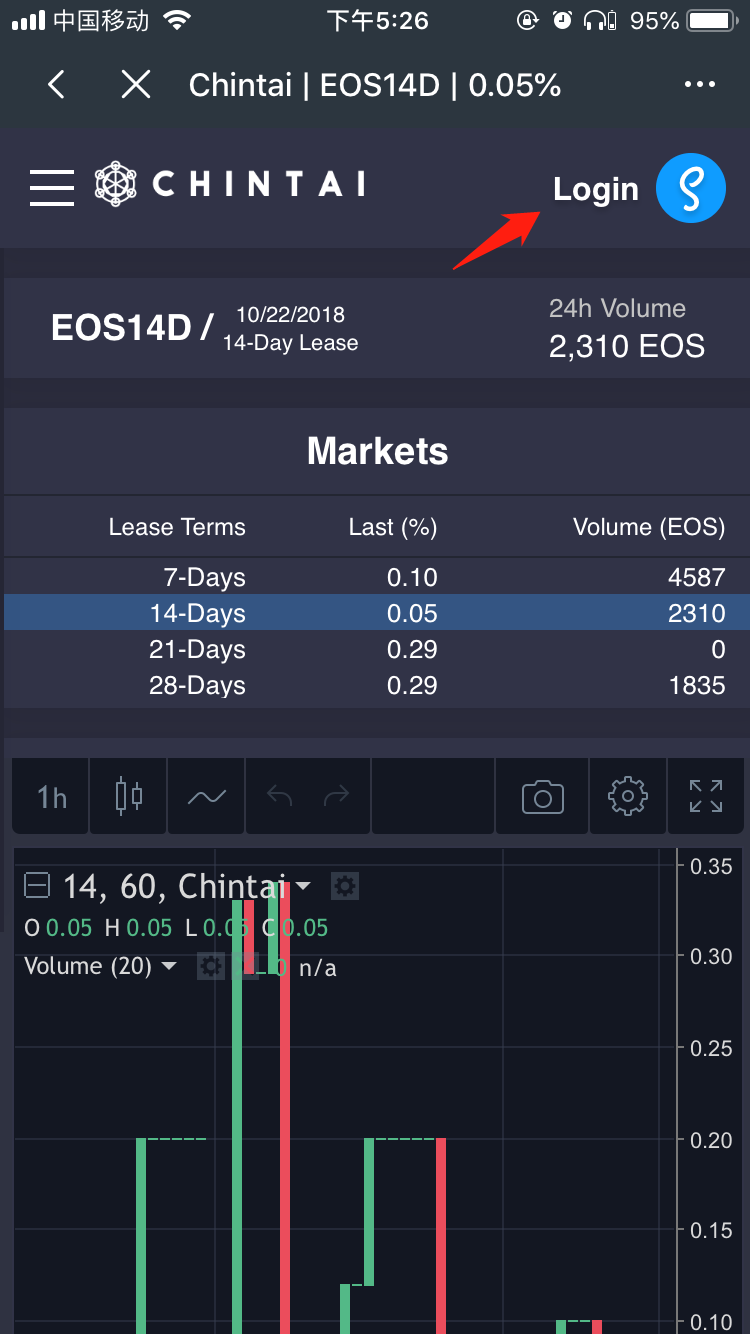Go back using the browser back arrow

pos(57,85)
